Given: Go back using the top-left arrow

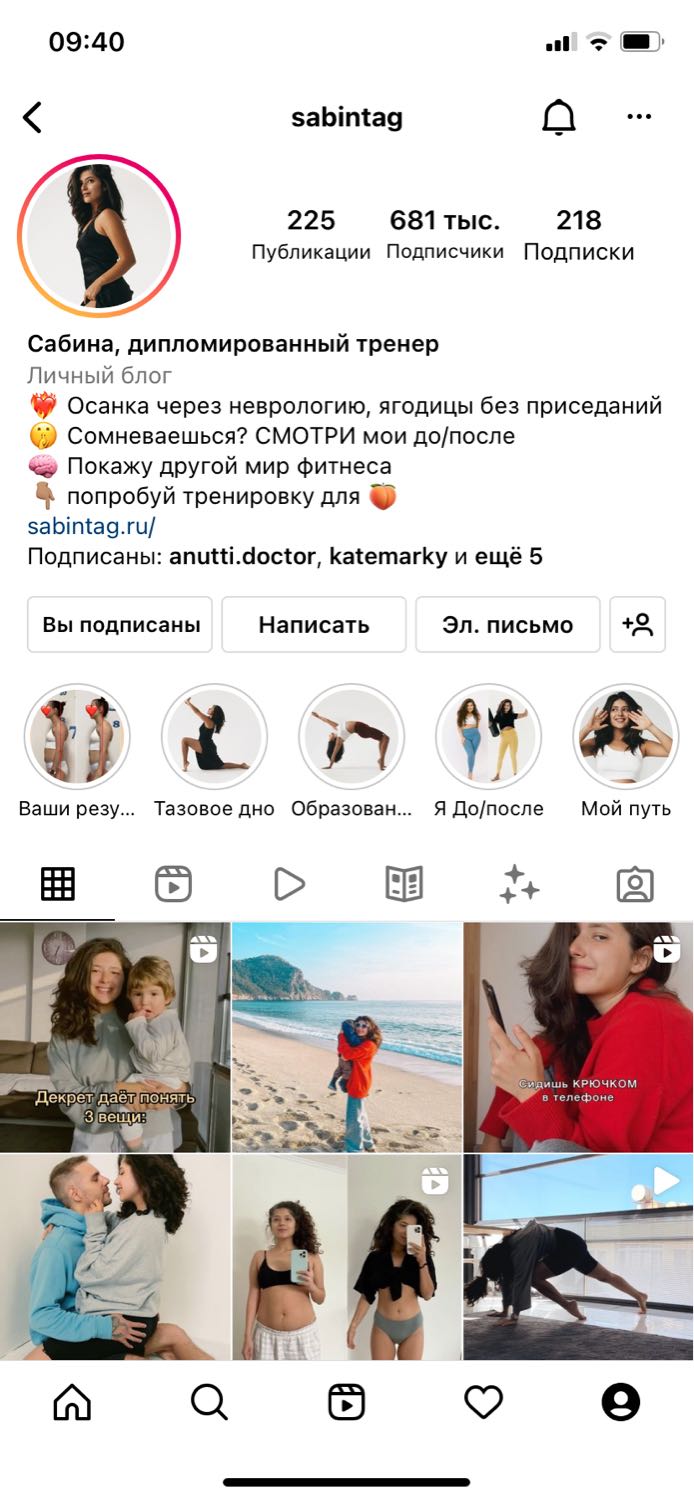Looking at the screenshot, I should tap(33, 118).
